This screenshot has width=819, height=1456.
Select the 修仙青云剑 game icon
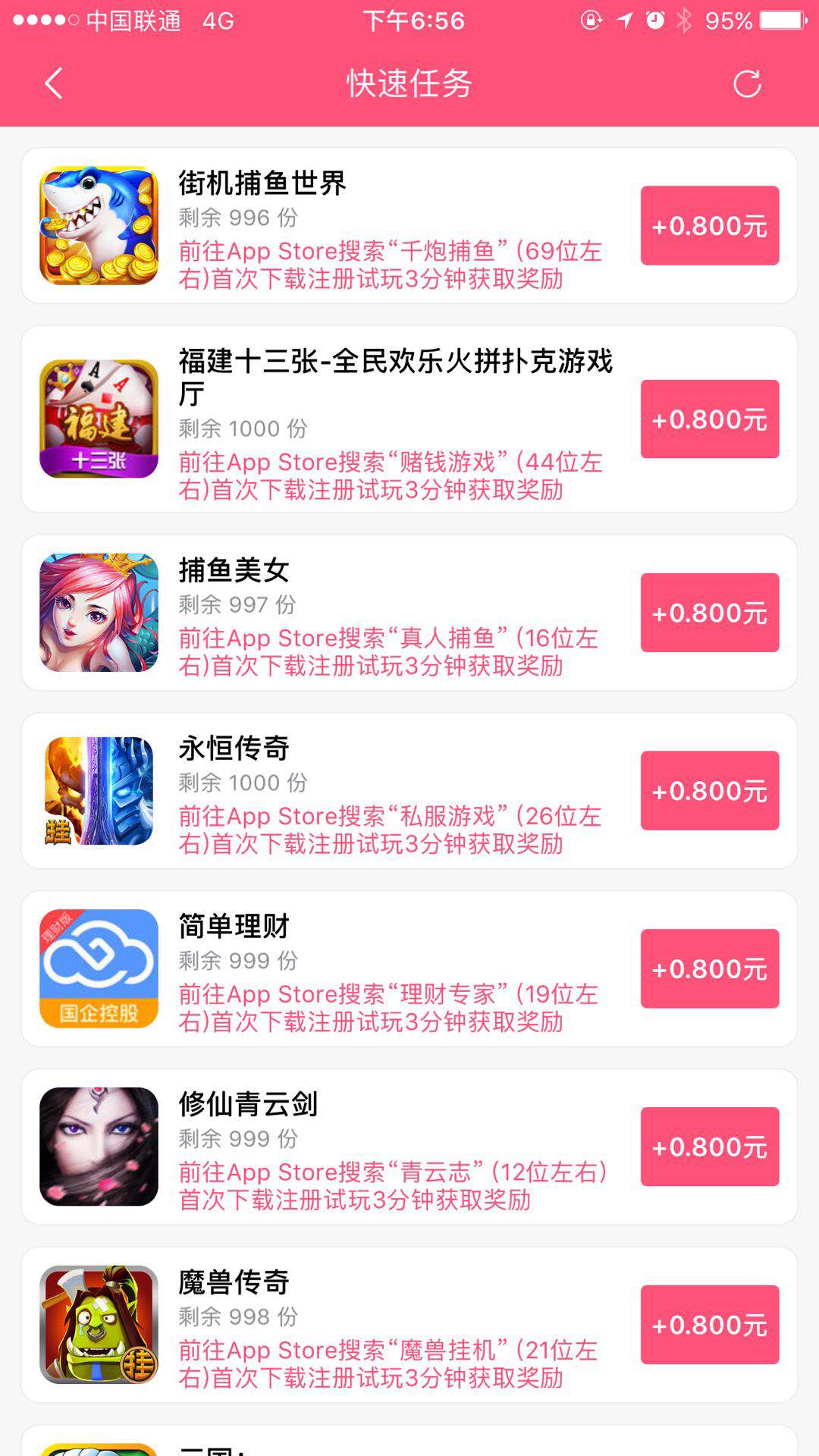pyautogui.click(x=97, y=1147)
